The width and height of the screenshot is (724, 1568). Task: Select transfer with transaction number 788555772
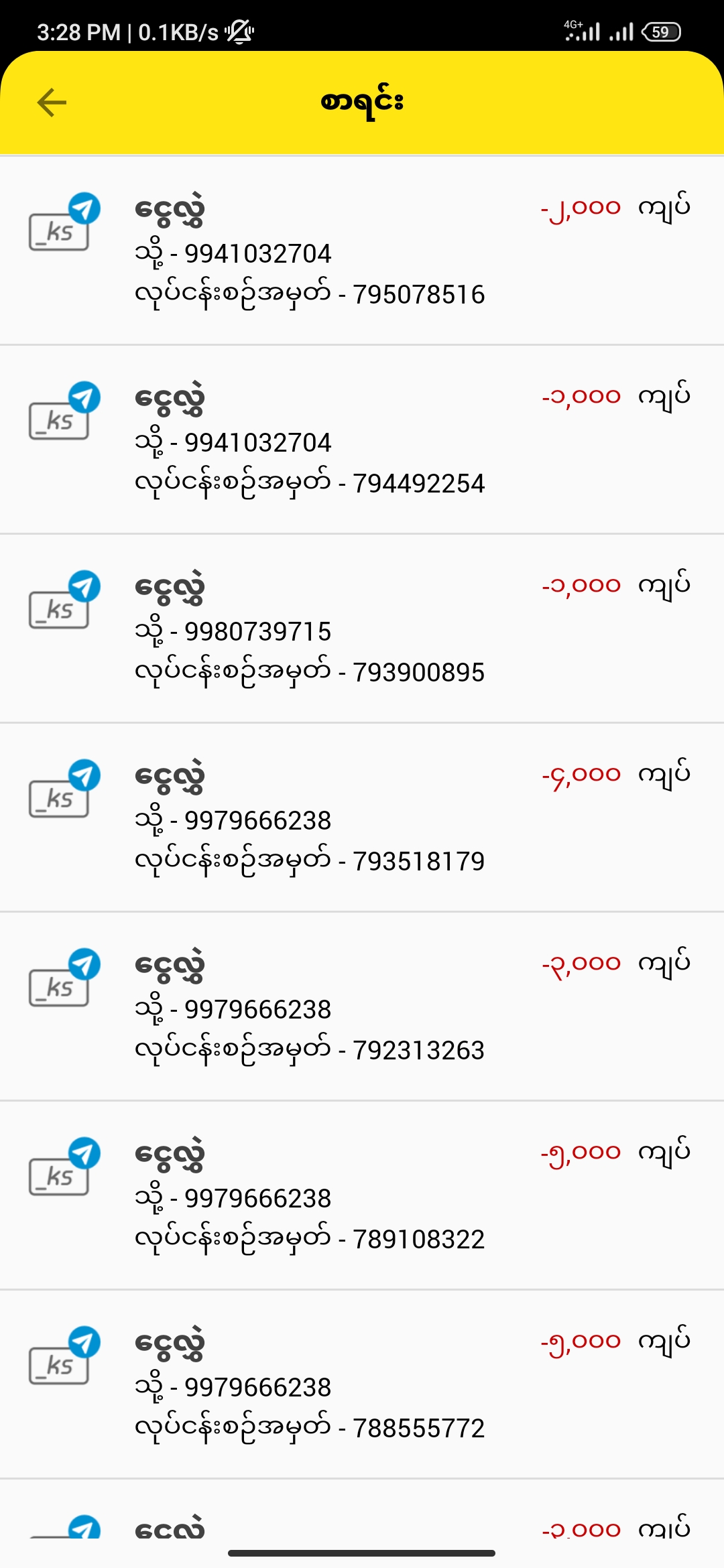(362, 1385)
